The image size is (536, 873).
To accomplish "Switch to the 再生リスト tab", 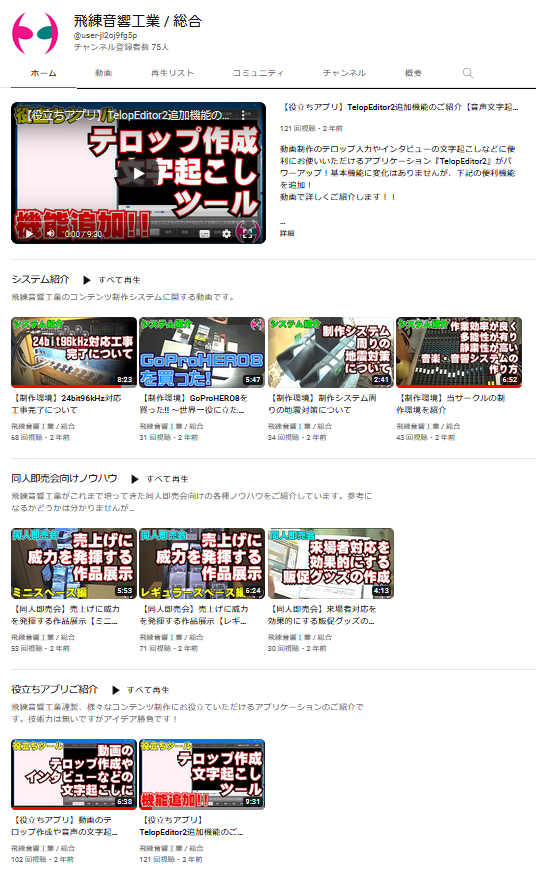I will pyautogui.click(x=172, y=73).
